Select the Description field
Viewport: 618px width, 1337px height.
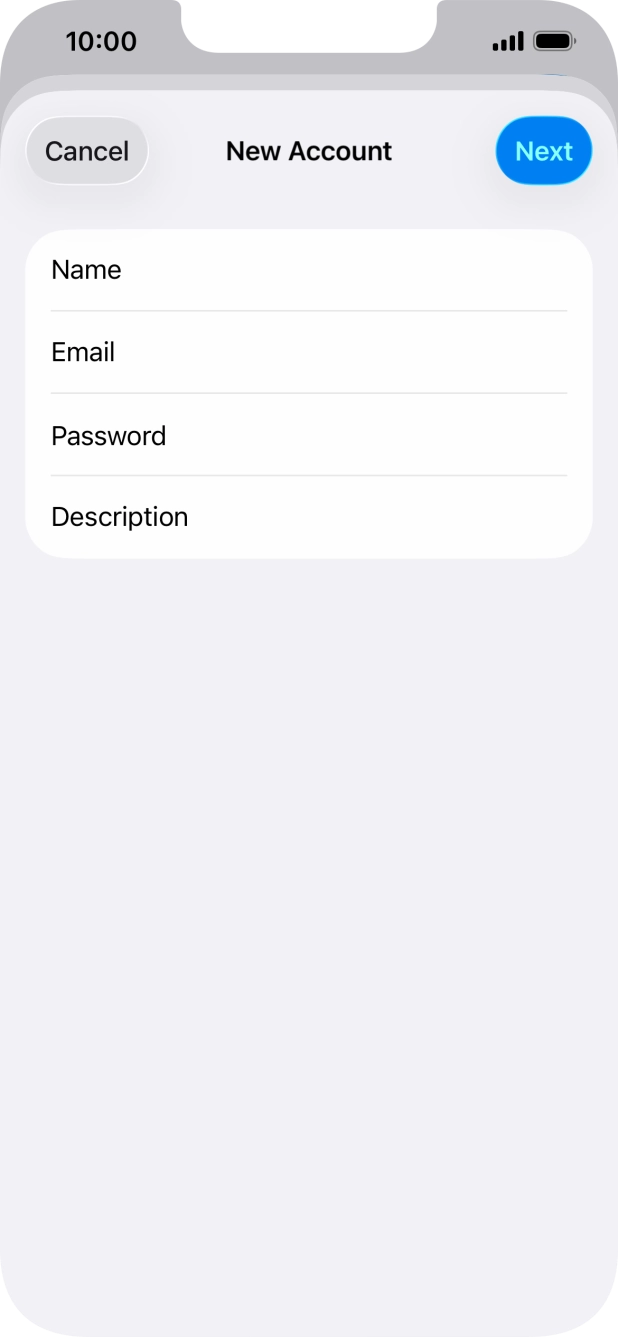(x=309, y=517)
